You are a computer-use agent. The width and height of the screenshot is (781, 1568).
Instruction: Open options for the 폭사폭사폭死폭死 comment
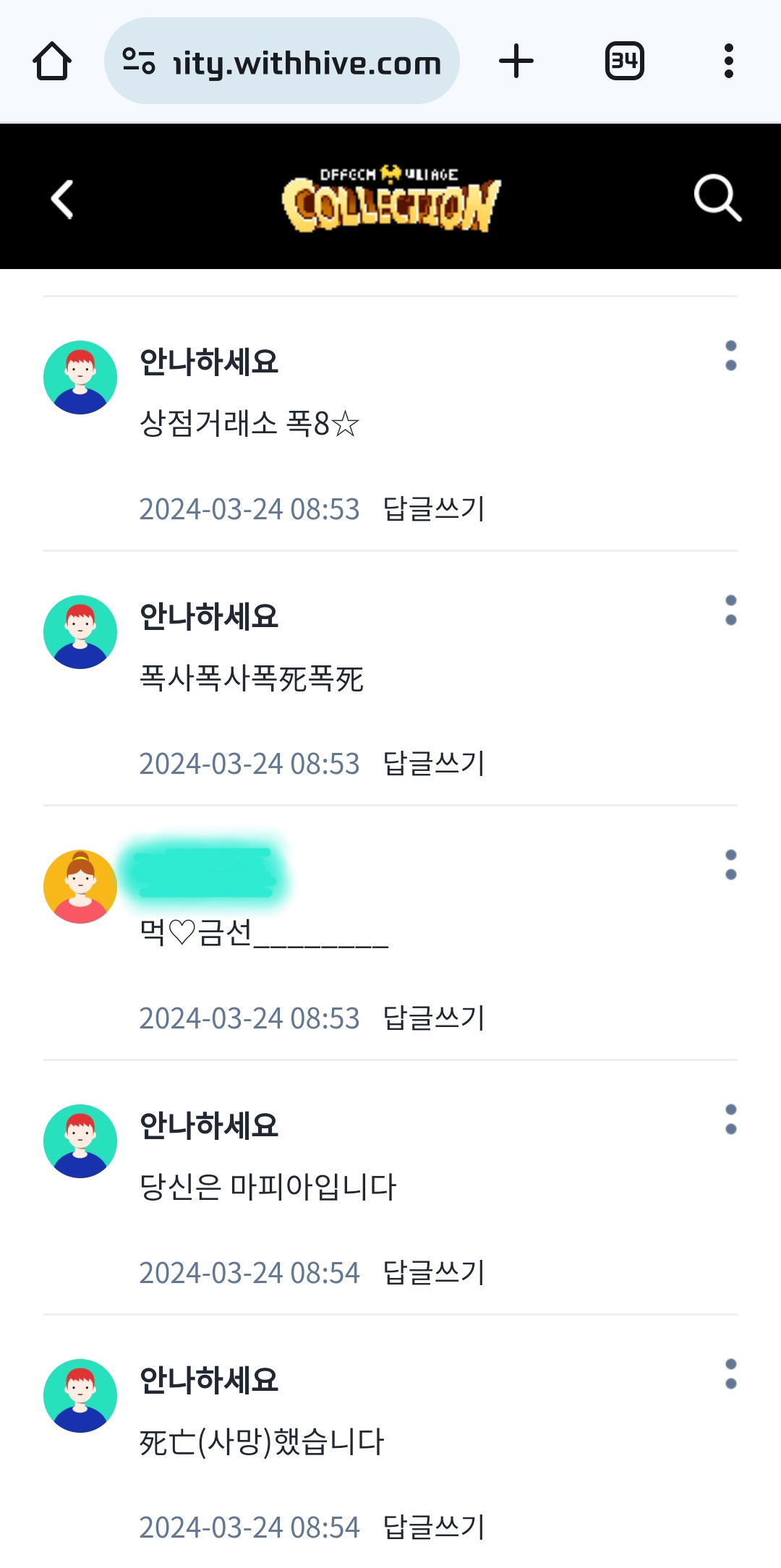point(730,610)
